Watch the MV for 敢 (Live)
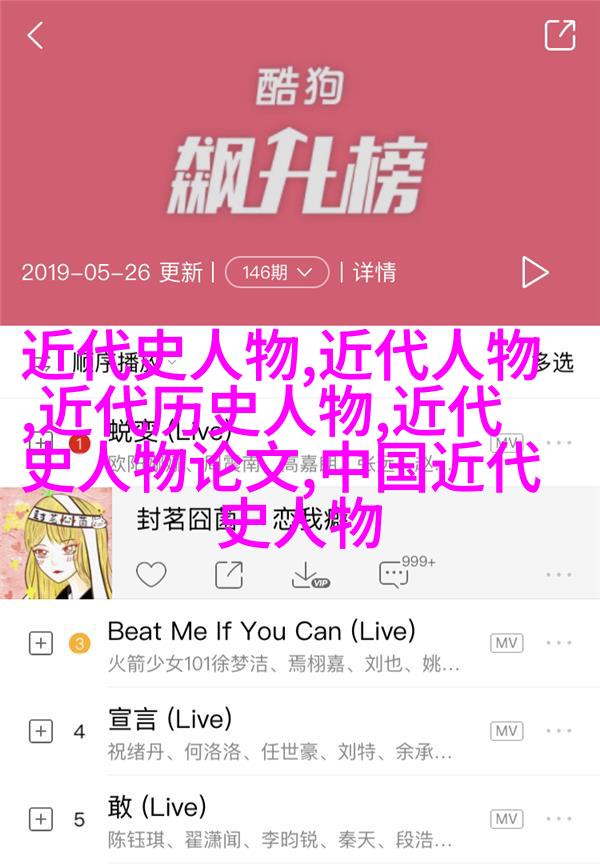 [506, 819]
